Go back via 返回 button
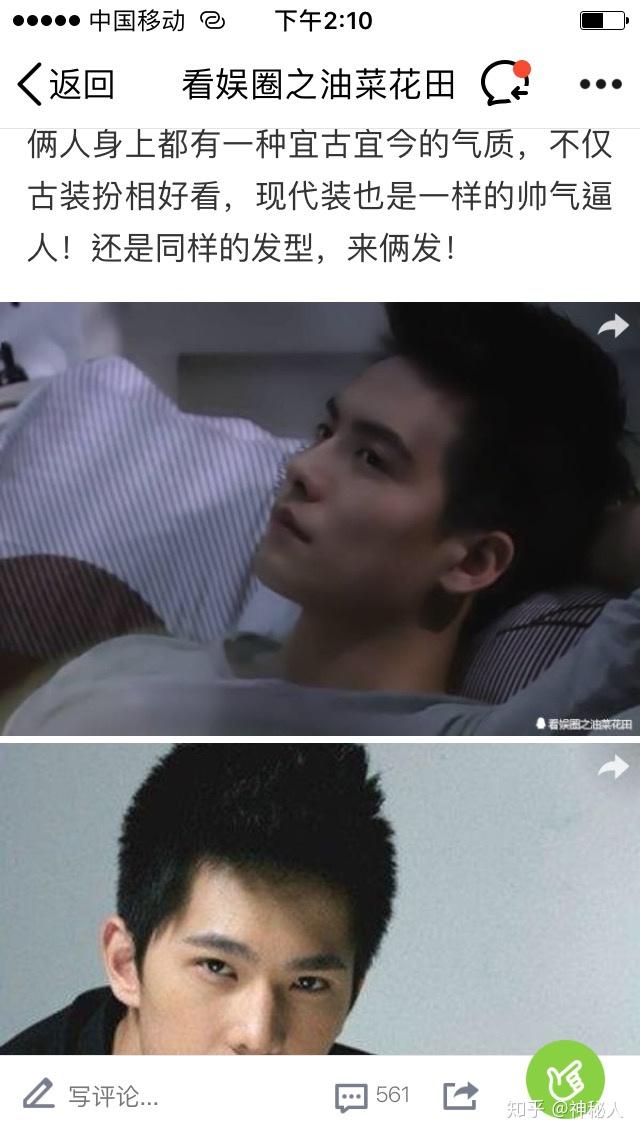 (66, 84)
